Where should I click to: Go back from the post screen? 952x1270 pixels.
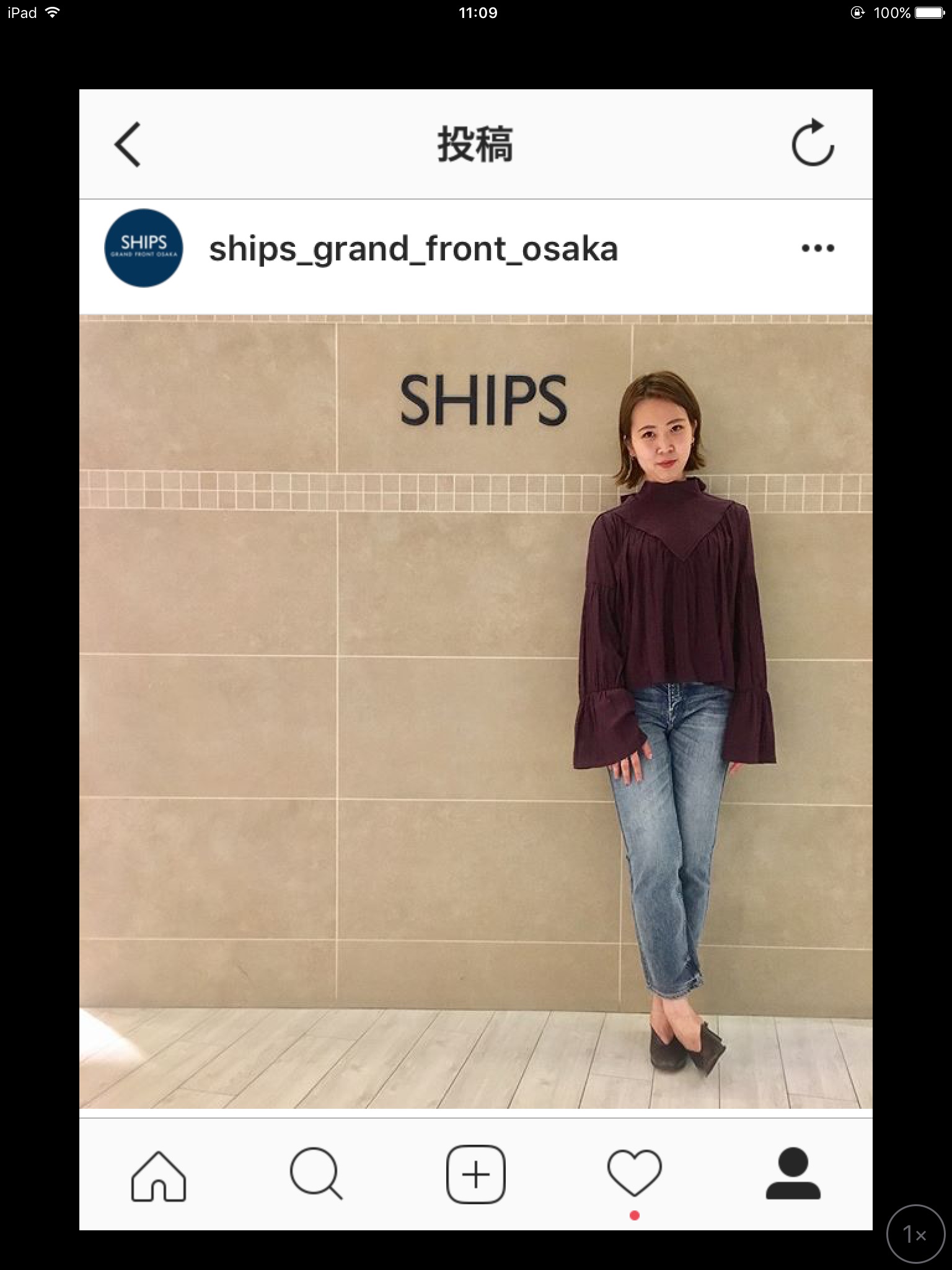(128, 144)
